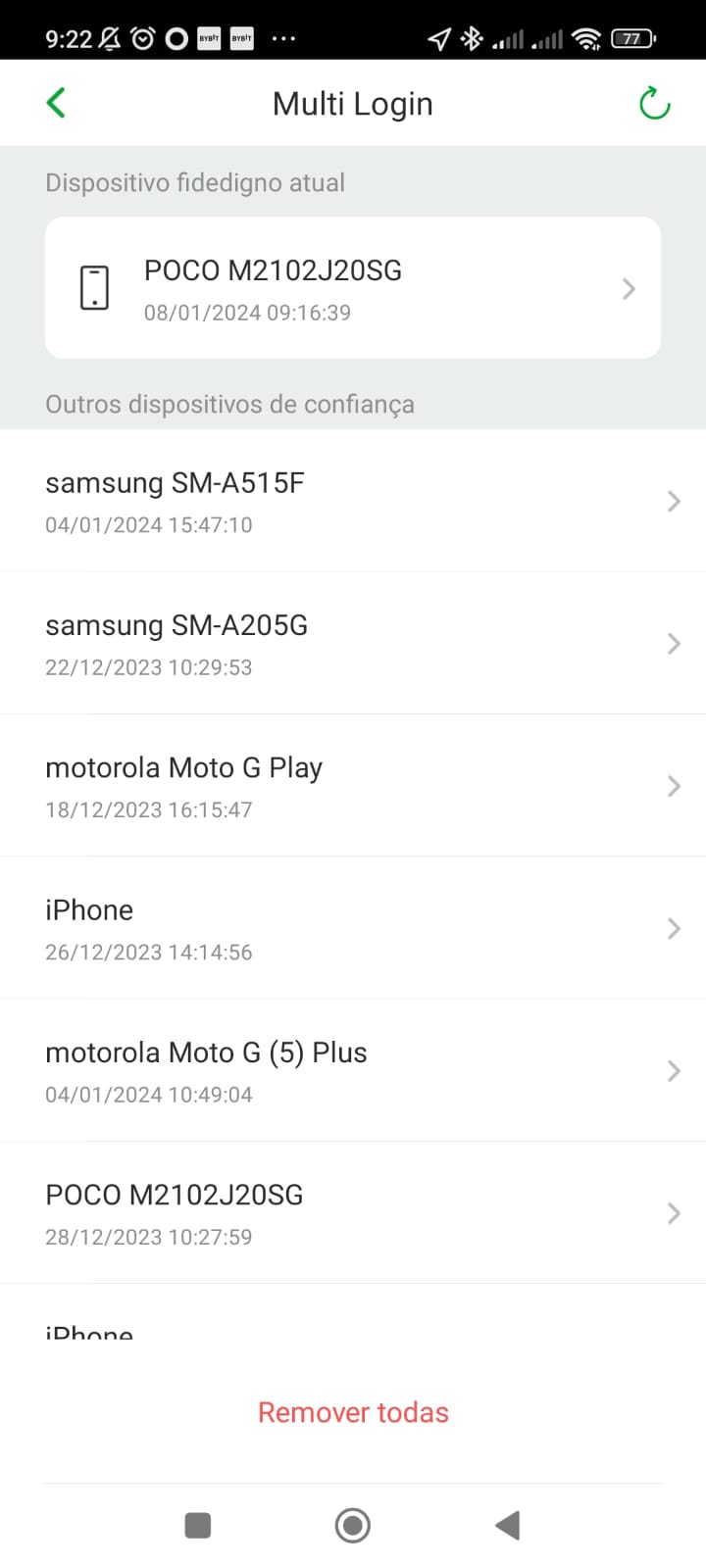
Task: Select the samsung SM-A205G device row
Action: coord(352,644)
